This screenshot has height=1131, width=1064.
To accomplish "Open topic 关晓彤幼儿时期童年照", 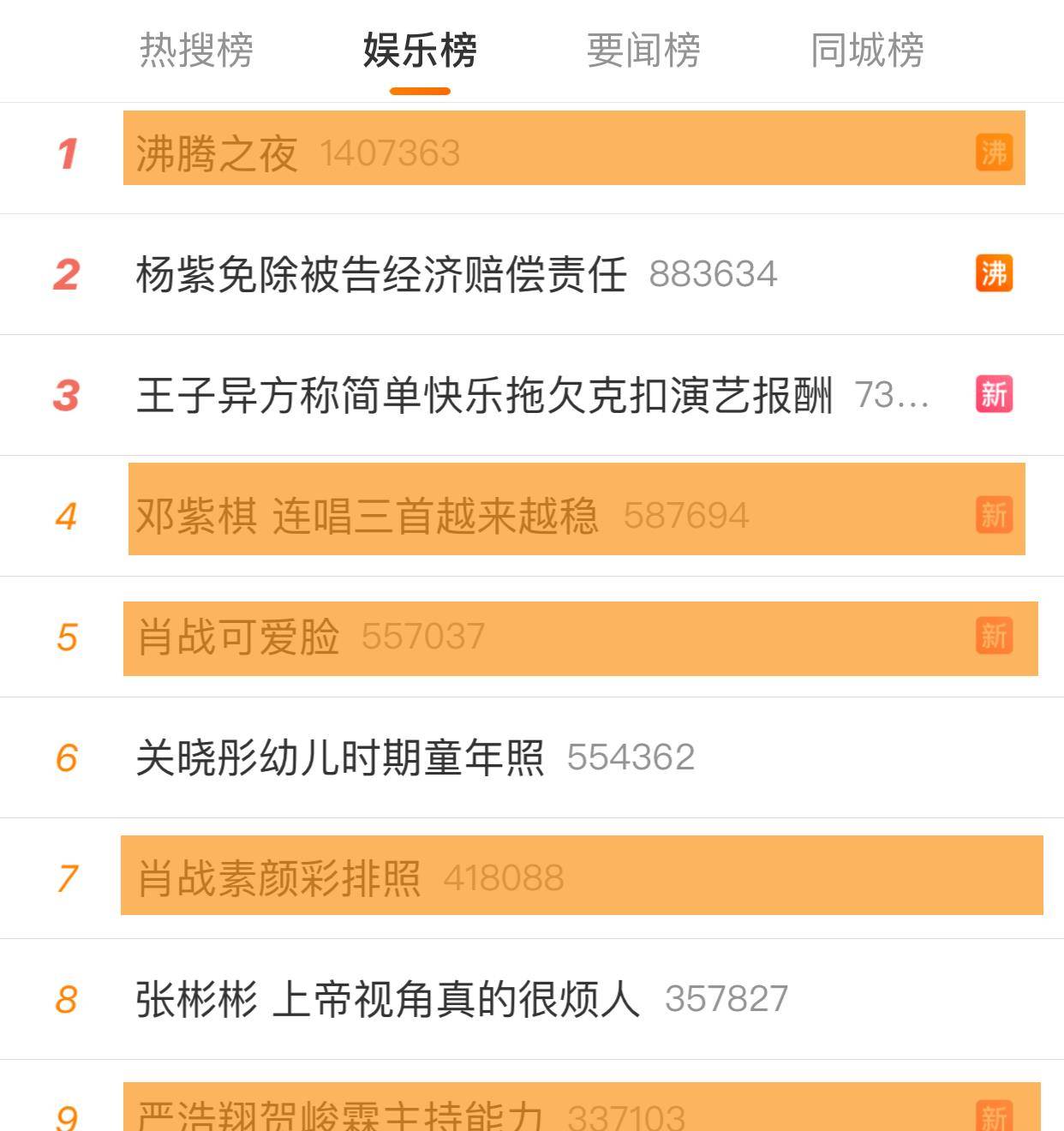I will [x=340, y=758].
